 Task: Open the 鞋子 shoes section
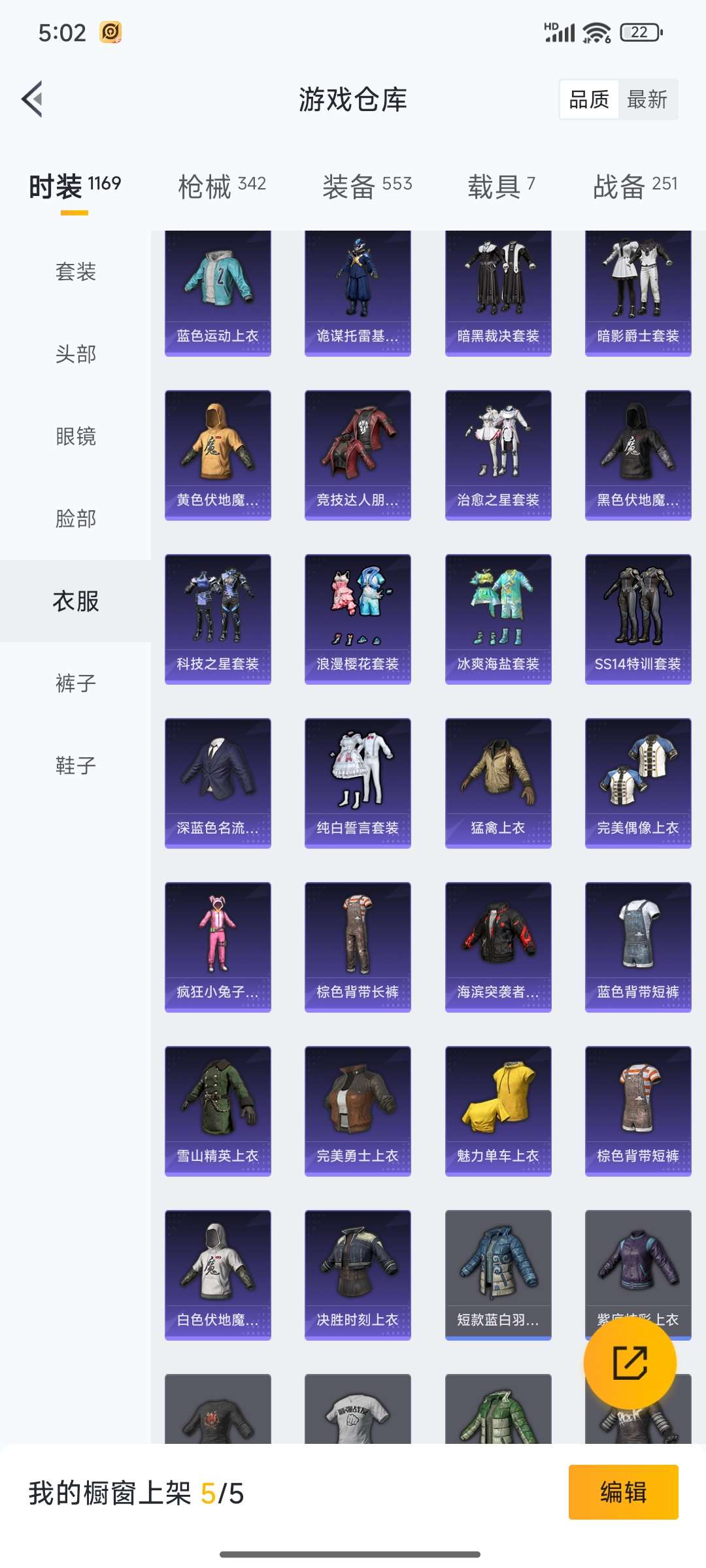coord(75,764)
